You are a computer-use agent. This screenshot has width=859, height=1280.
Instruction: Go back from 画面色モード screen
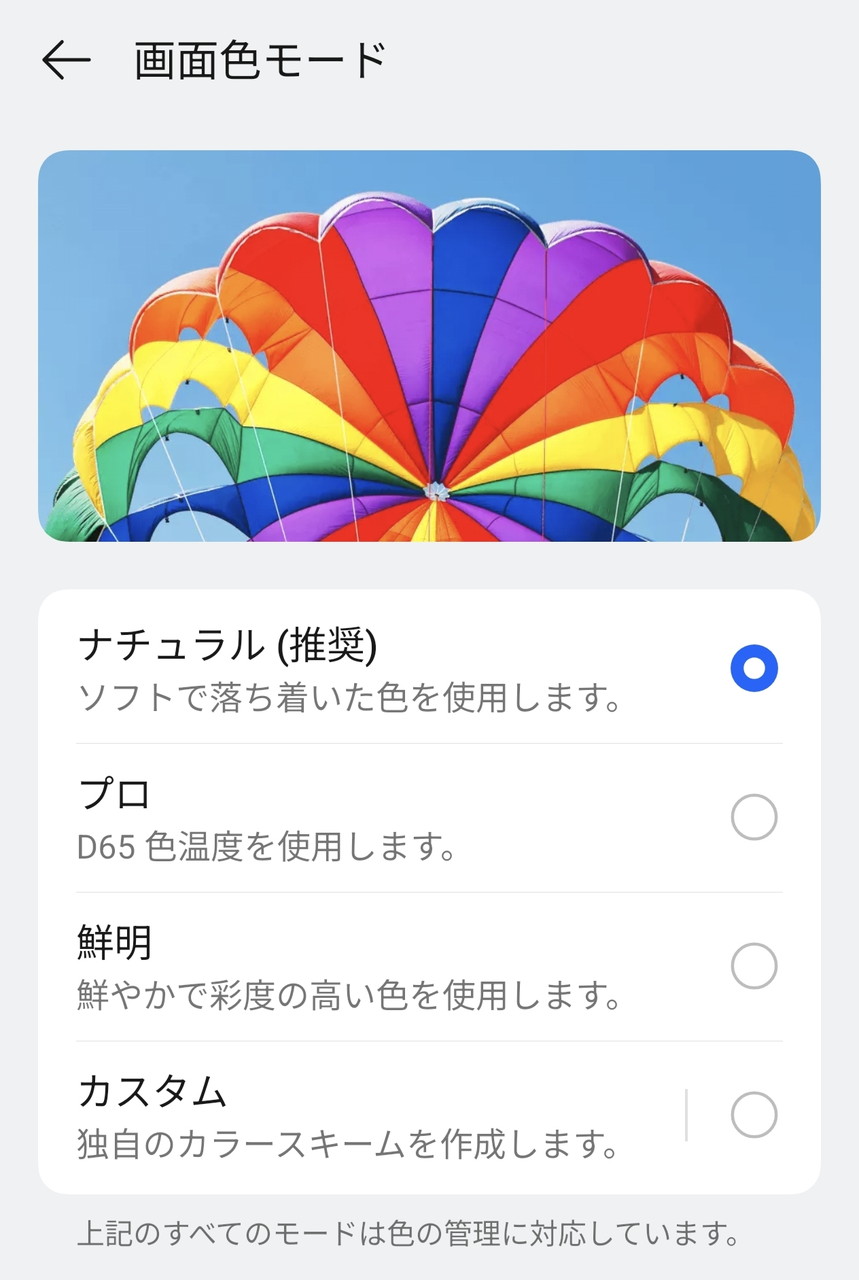click(x=66, y=61)
